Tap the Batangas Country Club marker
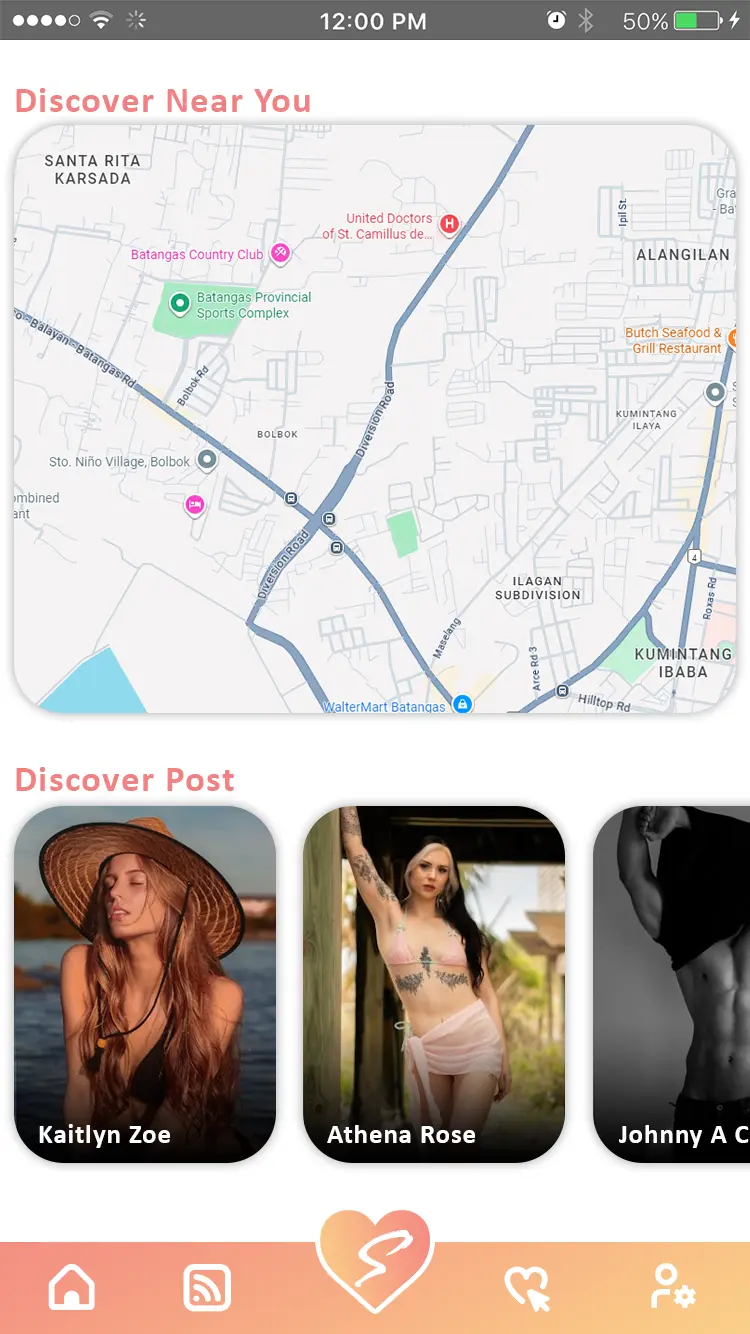This screenshot has height=1334, width=750. click(x=281, y=253)
